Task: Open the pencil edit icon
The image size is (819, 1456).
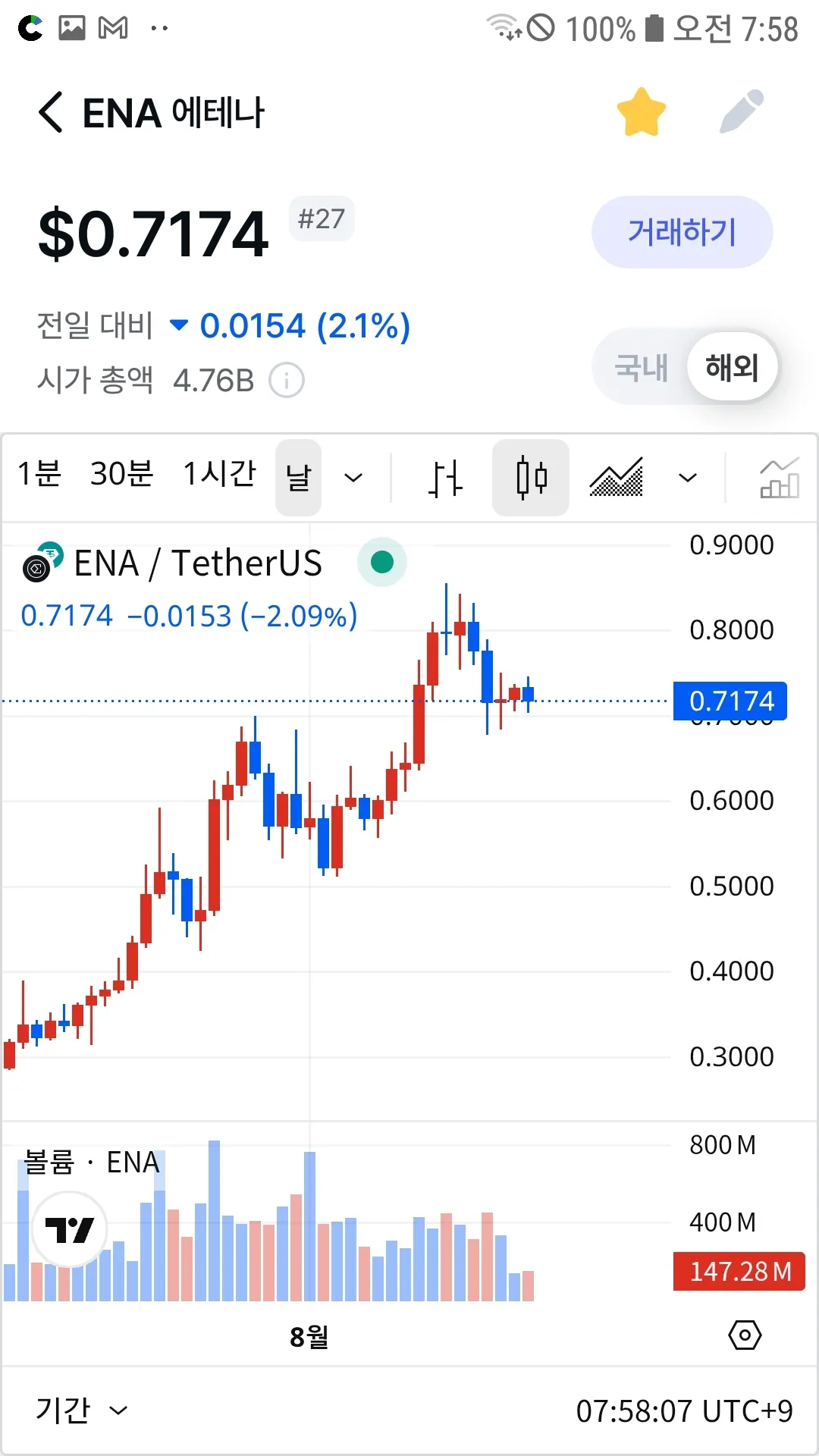Action: click(x=741, y=112)
